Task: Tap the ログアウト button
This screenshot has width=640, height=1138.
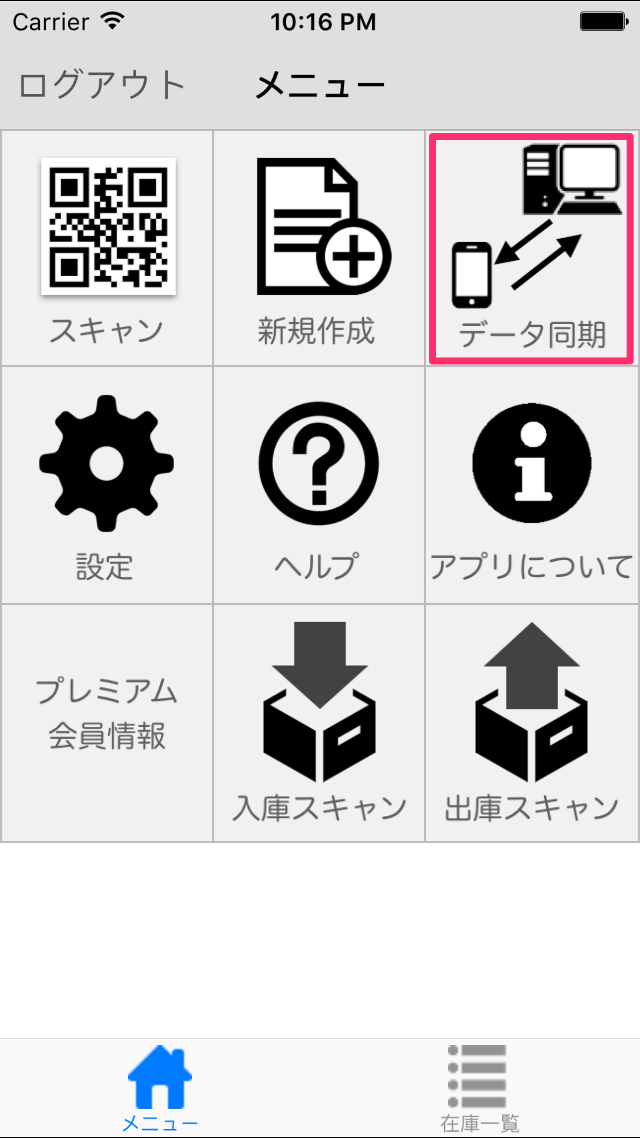Action: (102, 86)
